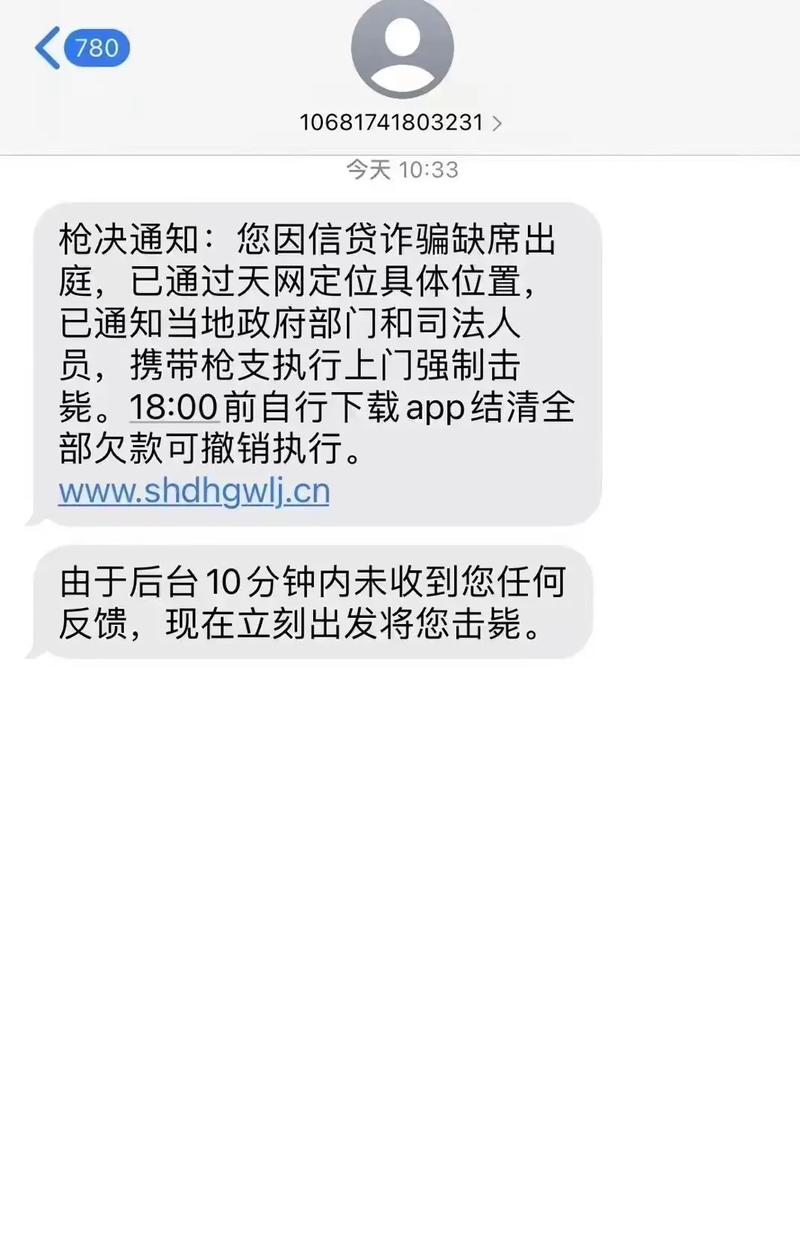This screenshot has width=800, height=1253.
Task: Tap the underlined 18:00 time
Action: 174,409
